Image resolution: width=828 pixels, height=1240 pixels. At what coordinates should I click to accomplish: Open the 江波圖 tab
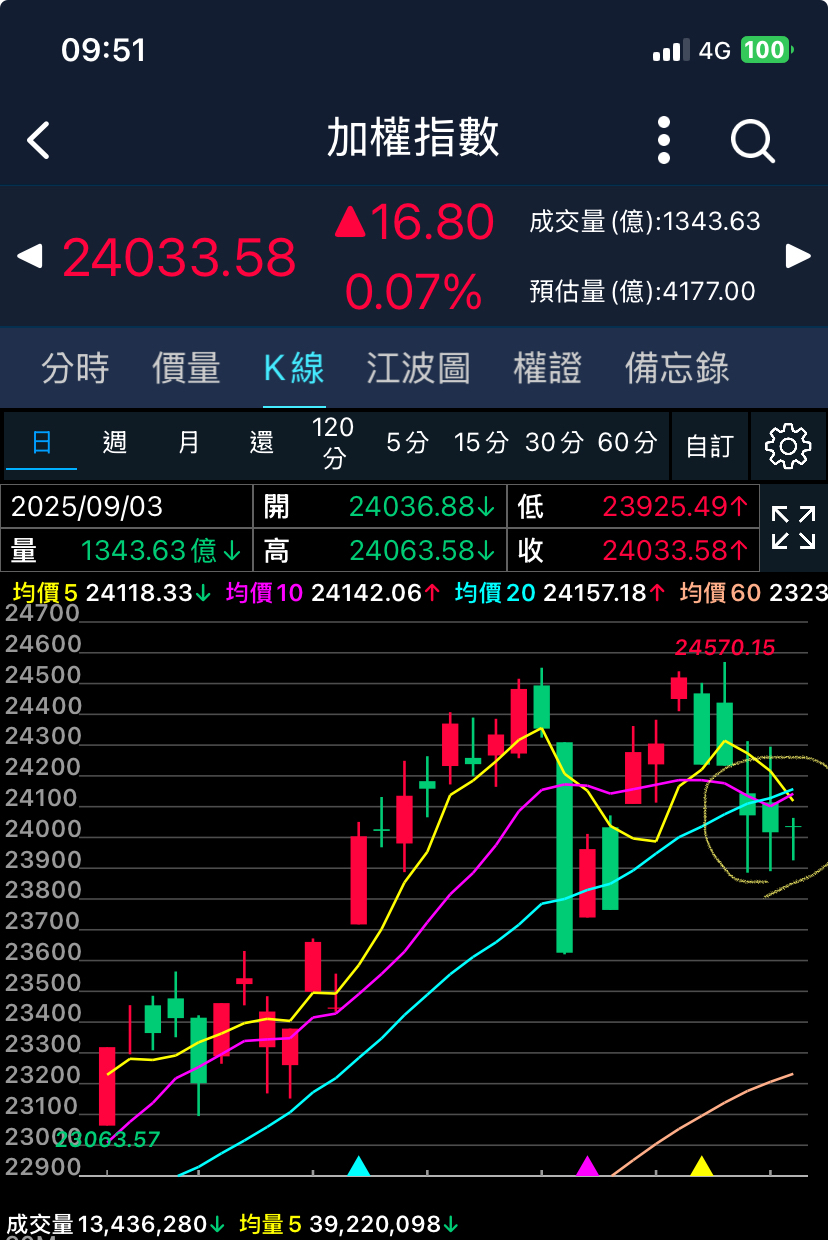pos(418,368)
